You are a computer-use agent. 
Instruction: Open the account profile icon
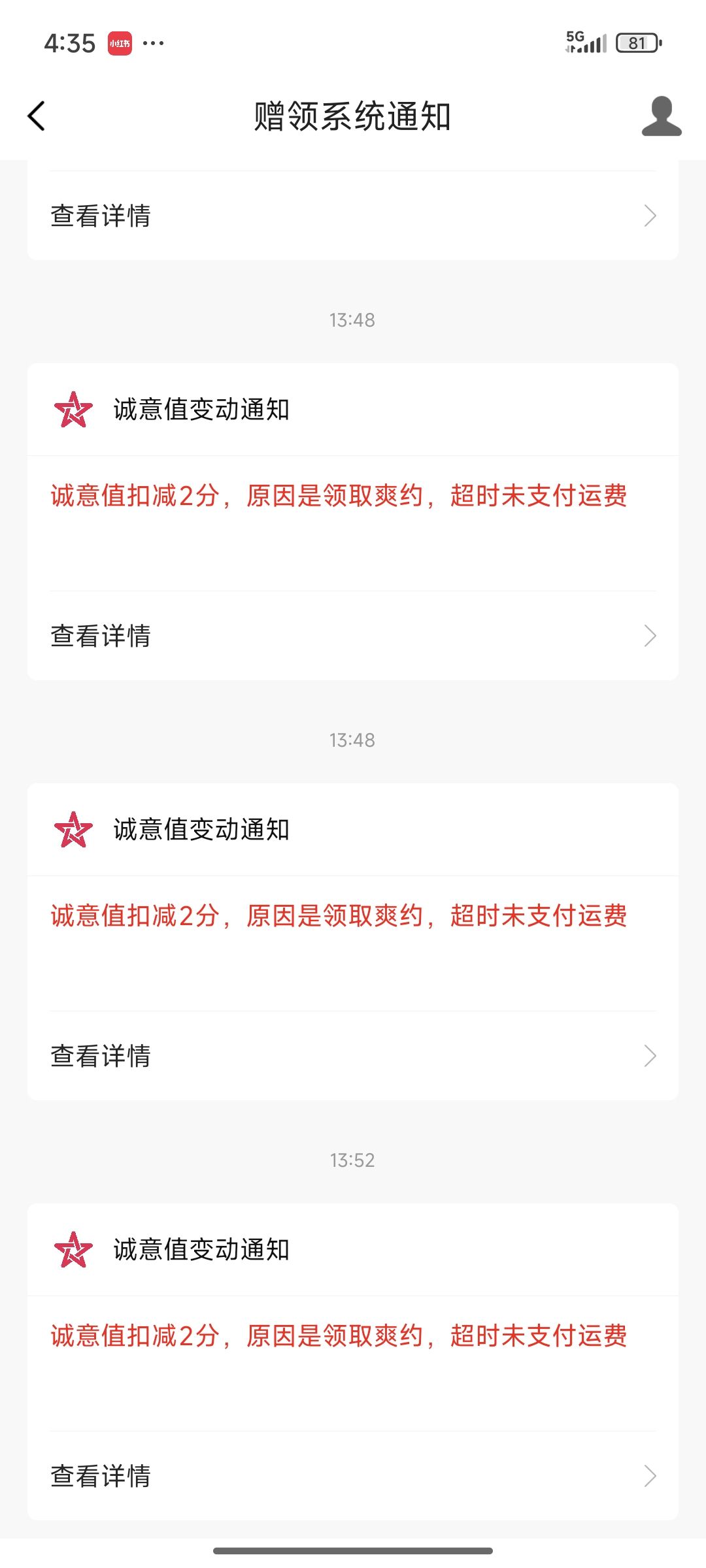tap(662, 116)
